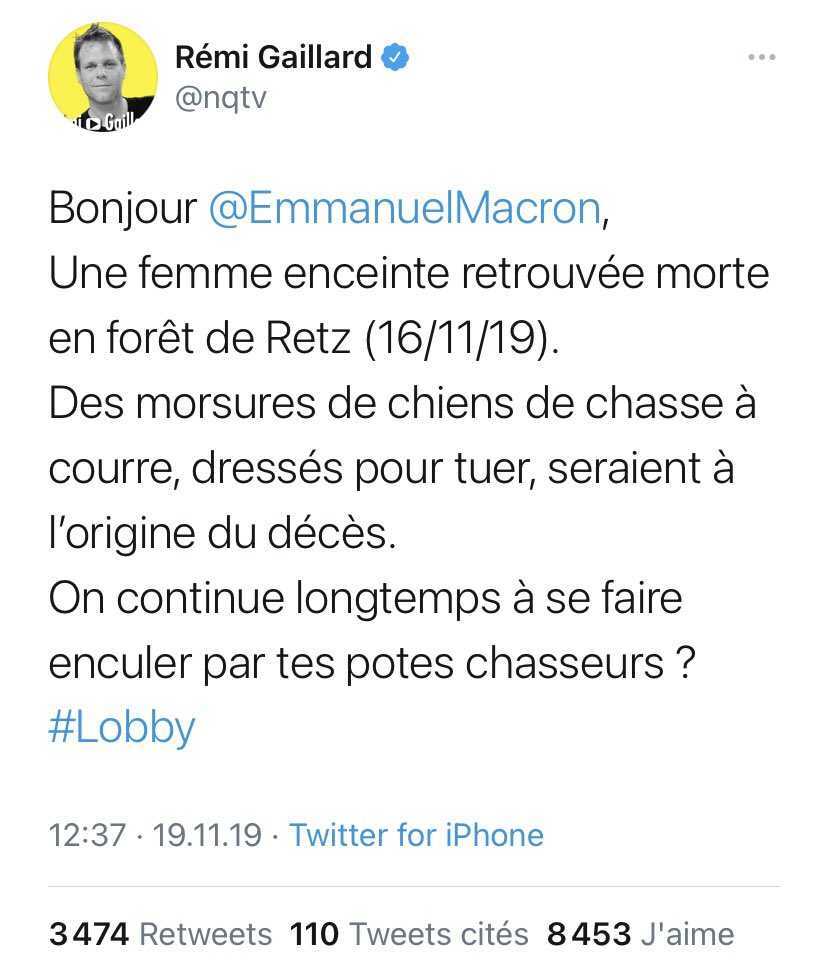The height and width of the screenshot is (966, 828).
Task: Open Rémi Gaillard's profile picture
Action: tap(103, 77)
